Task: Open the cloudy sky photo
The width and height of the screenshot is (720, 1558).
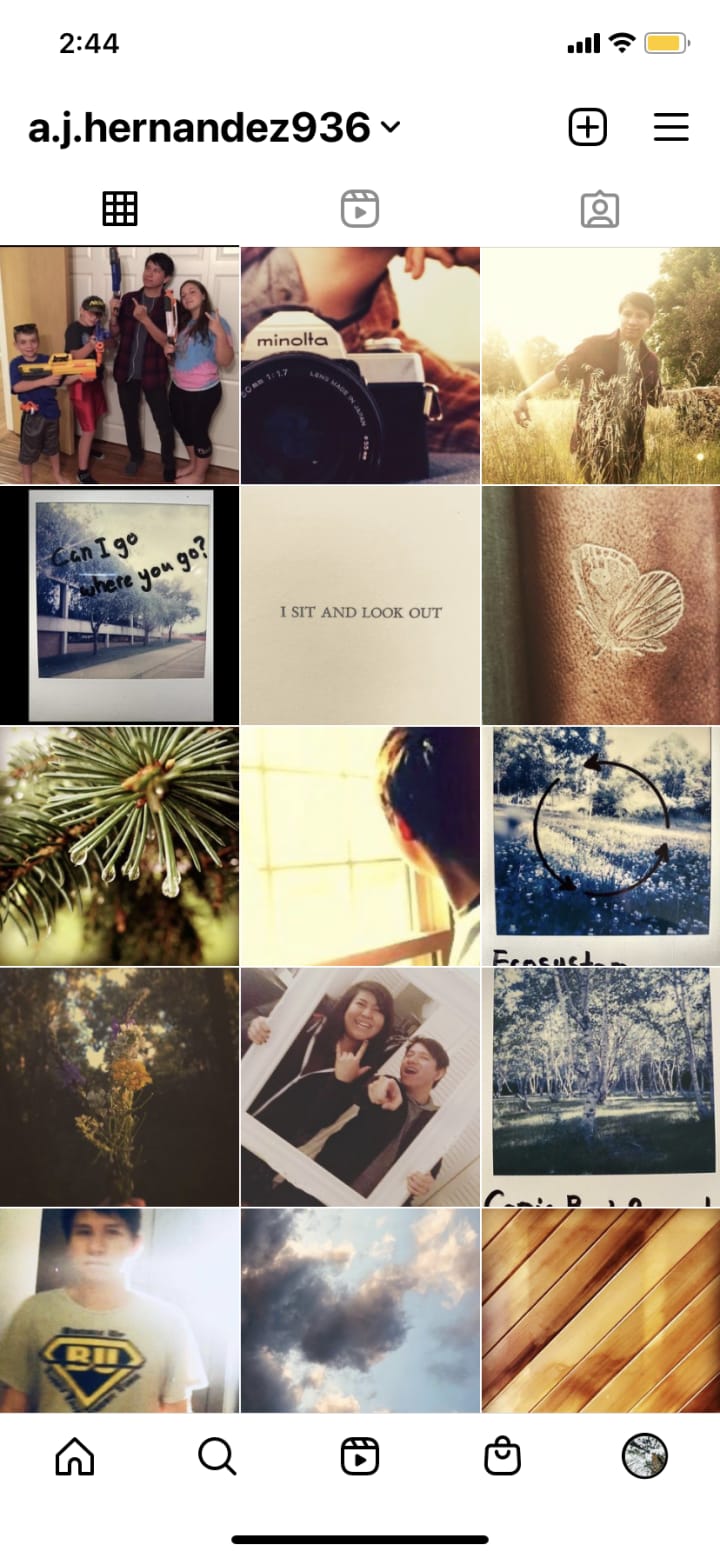Action: [x=360, y=1310]
